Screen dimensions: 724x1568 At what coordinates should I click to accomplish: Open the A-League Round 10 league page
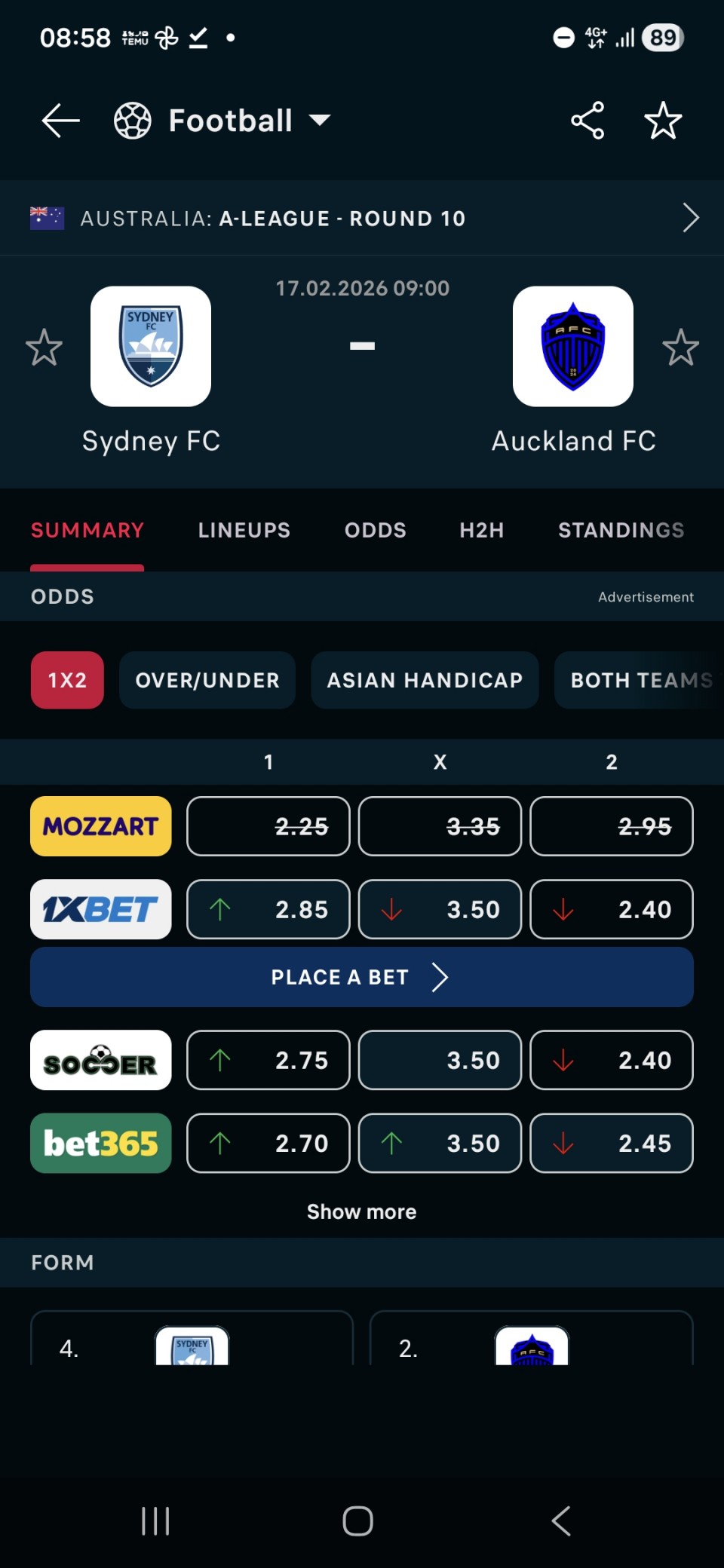(362, 219)
